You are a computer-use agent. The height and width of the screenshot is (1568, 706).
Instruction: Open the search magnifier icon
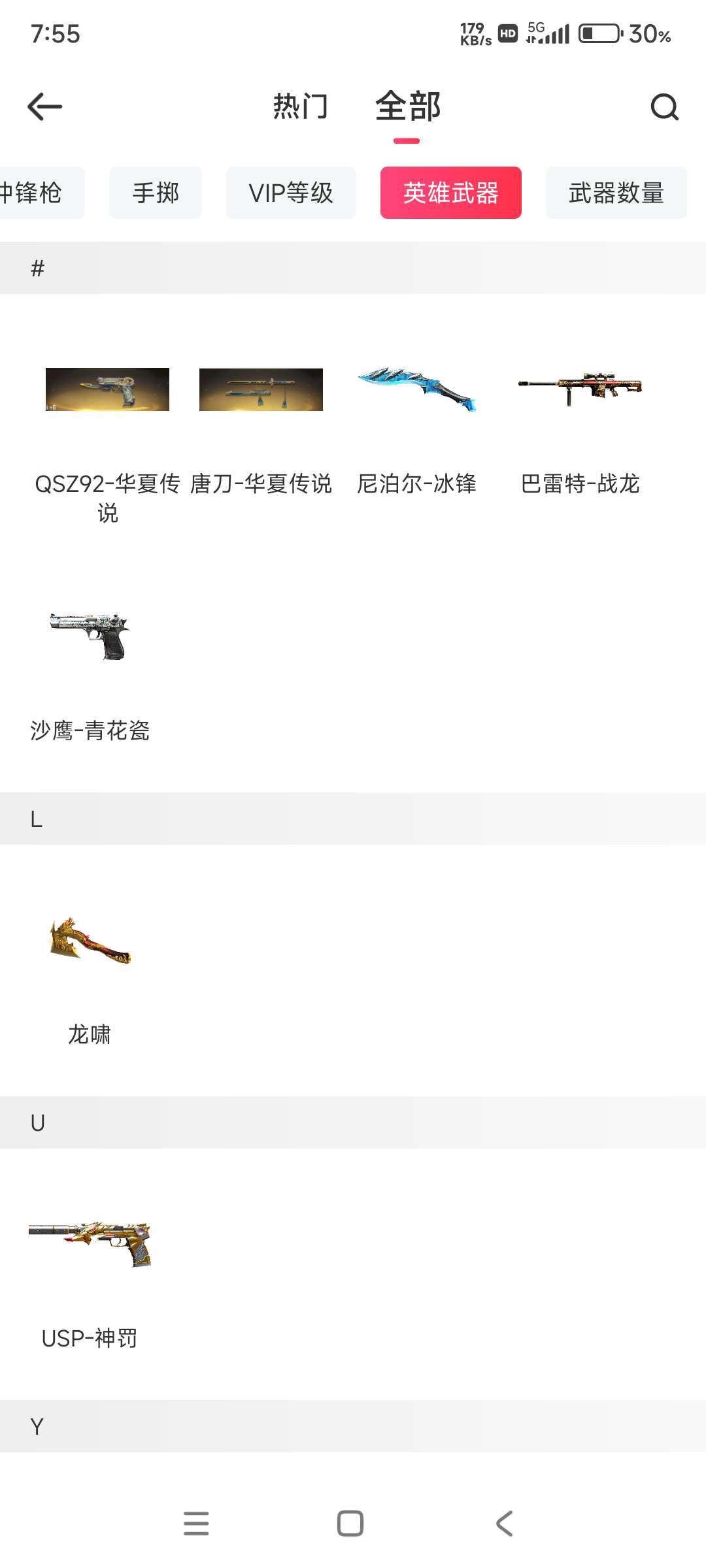(x=664, y=107)
